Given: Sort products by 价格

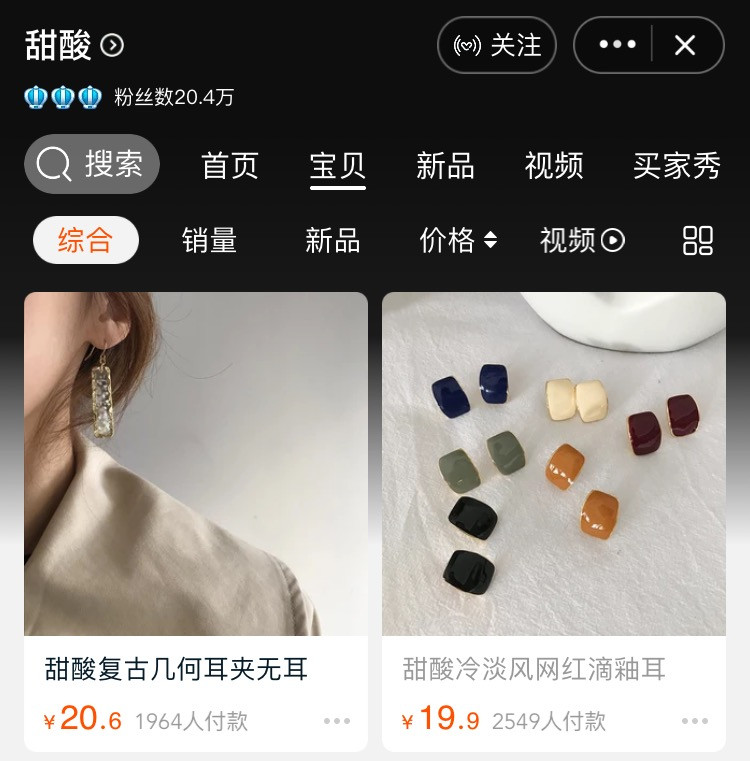Looking at the screenshot, I should [x=458, y=240].
